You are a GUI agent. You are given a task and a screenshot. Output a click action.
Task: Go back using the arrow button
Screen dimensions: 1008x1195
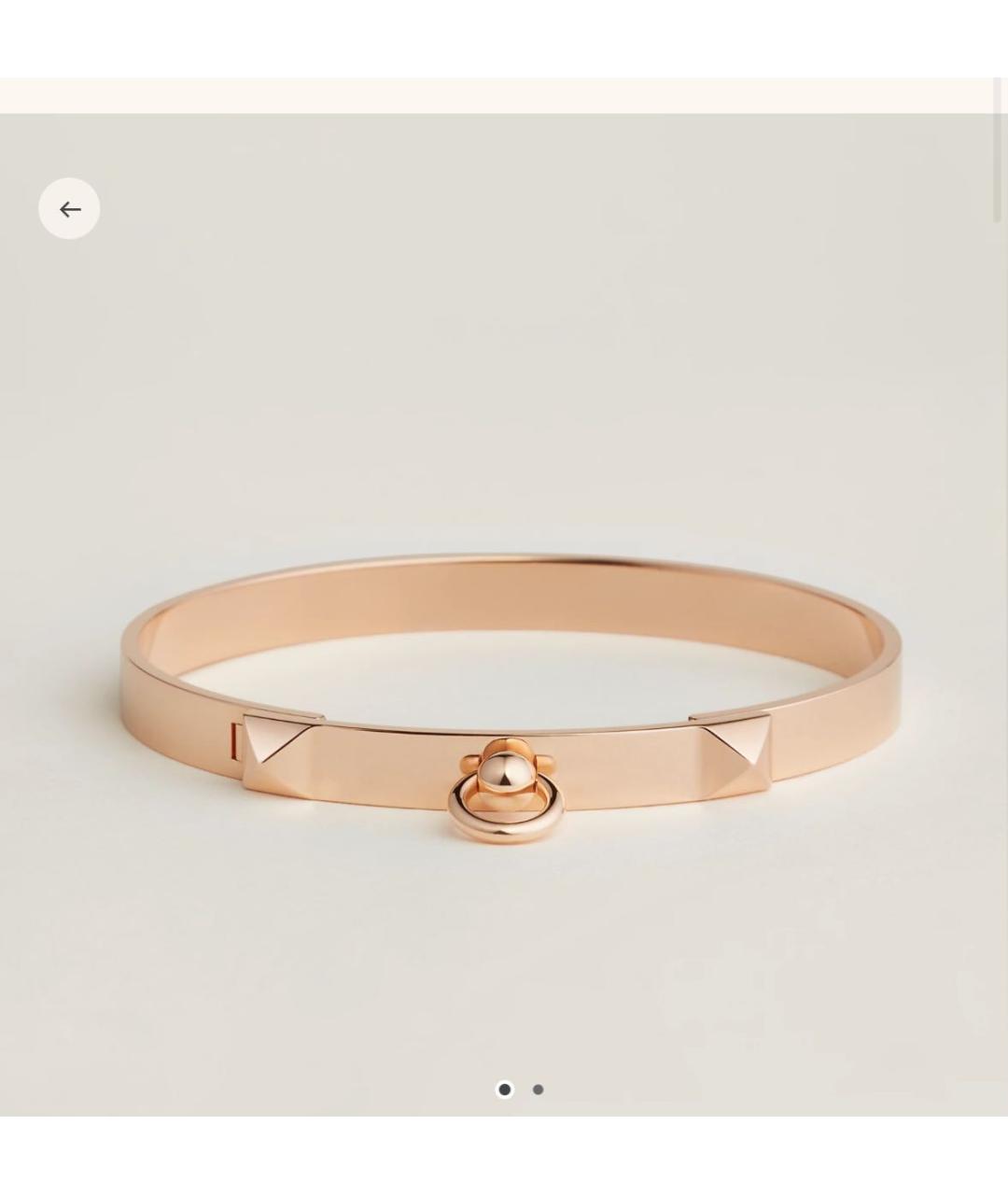pyautogui.click(x=69, y=209)
